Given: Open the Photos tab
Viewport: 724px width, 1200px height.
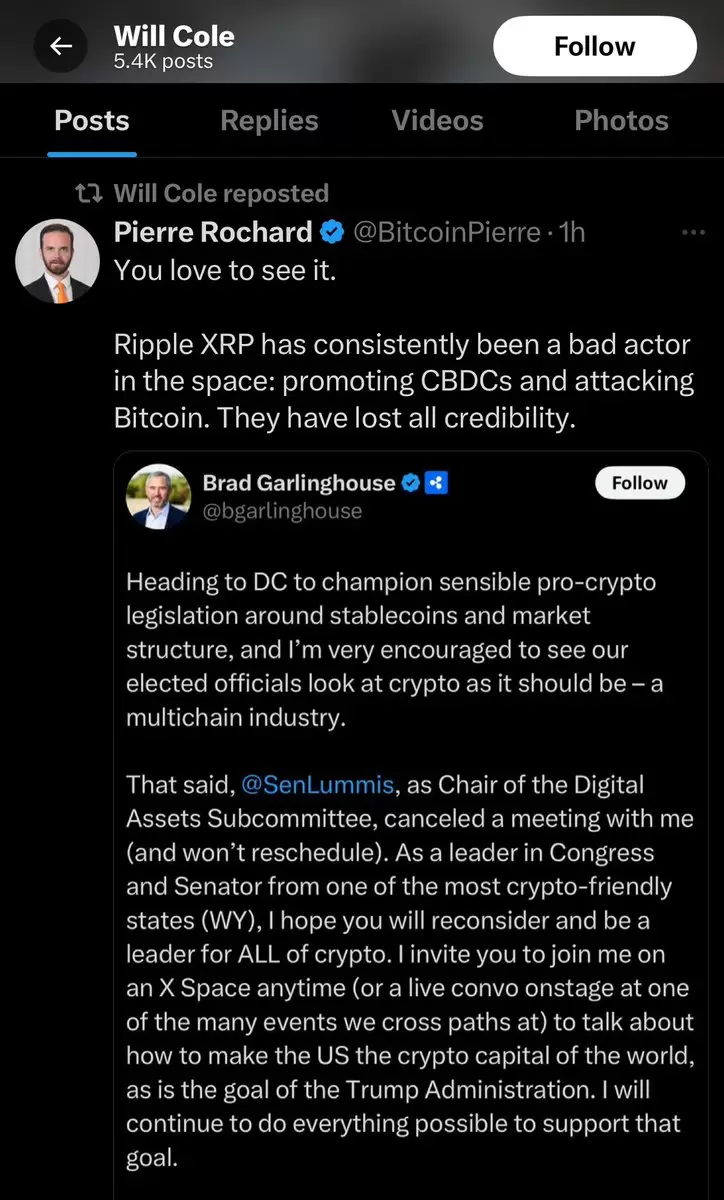Looking at the screenshot, I should point(621,121).
